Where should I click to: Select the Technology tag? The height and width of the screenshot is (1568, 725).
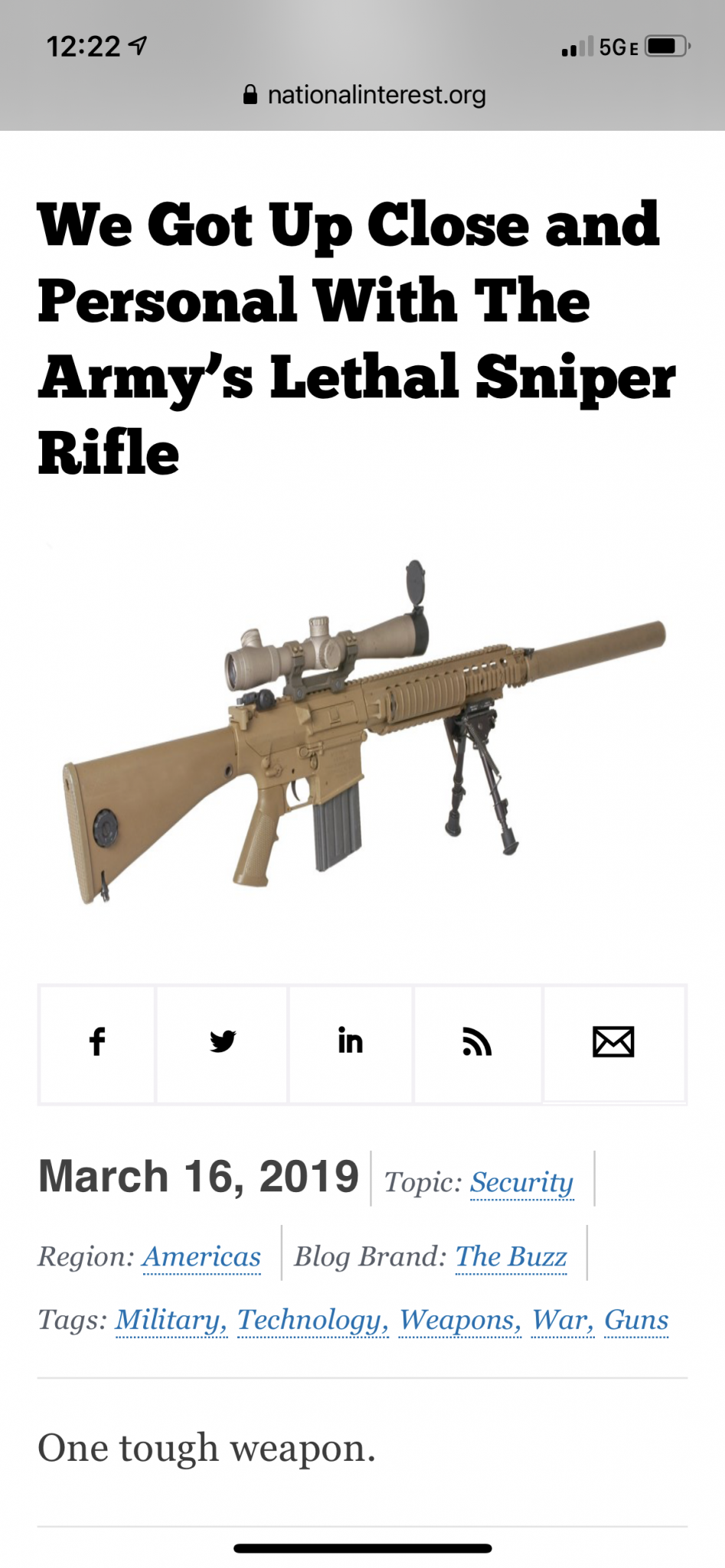312,1319
